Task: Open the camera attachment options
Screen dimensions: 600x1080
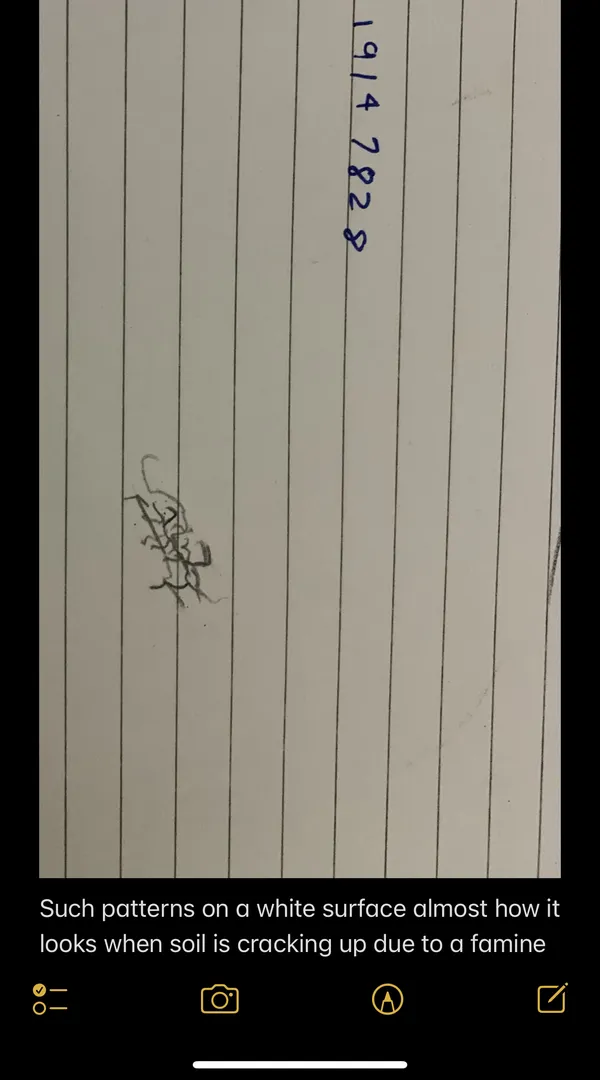Action: coord(220,999)
